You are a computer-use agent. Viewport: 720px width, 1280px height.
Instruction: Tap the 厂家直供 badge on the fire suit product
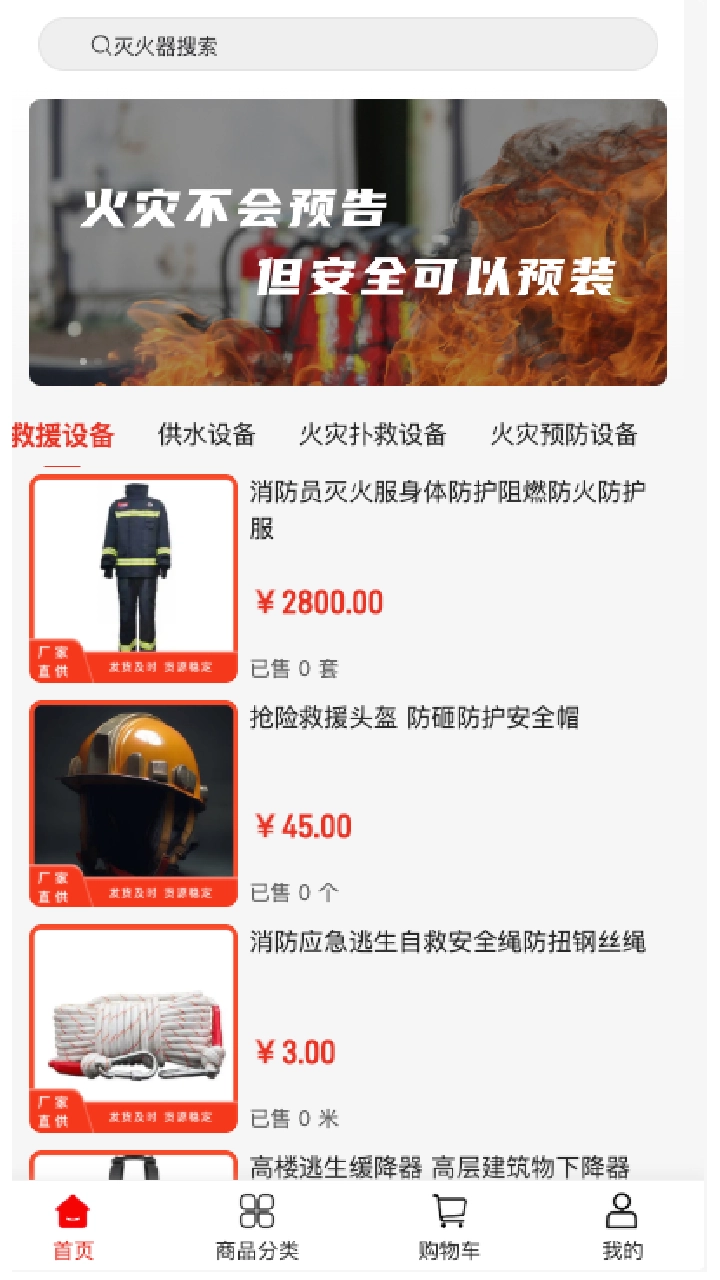point(55,660)
